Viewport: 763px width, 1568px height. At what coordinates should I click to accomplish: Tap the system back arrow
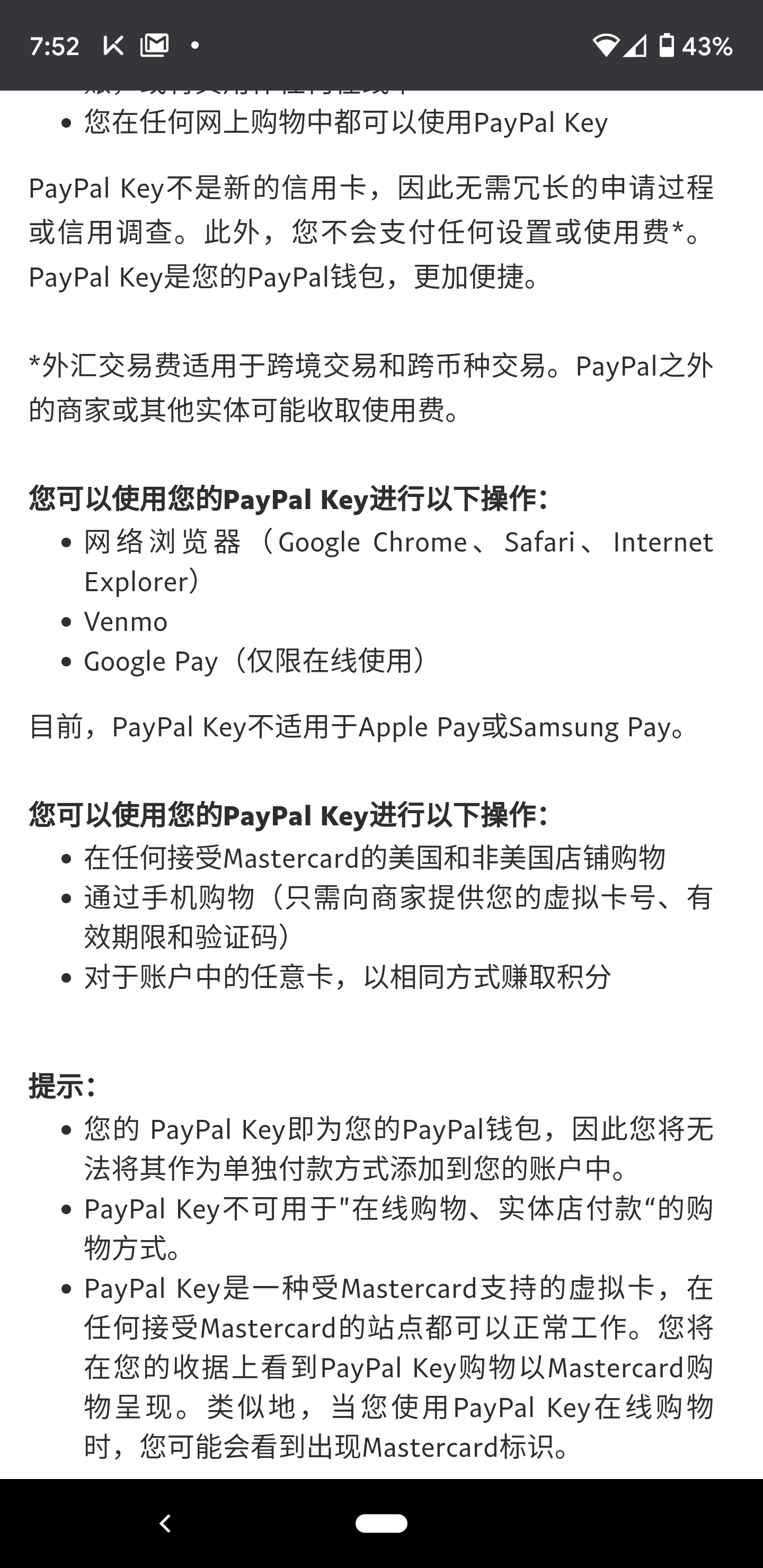pos(165,1523)
